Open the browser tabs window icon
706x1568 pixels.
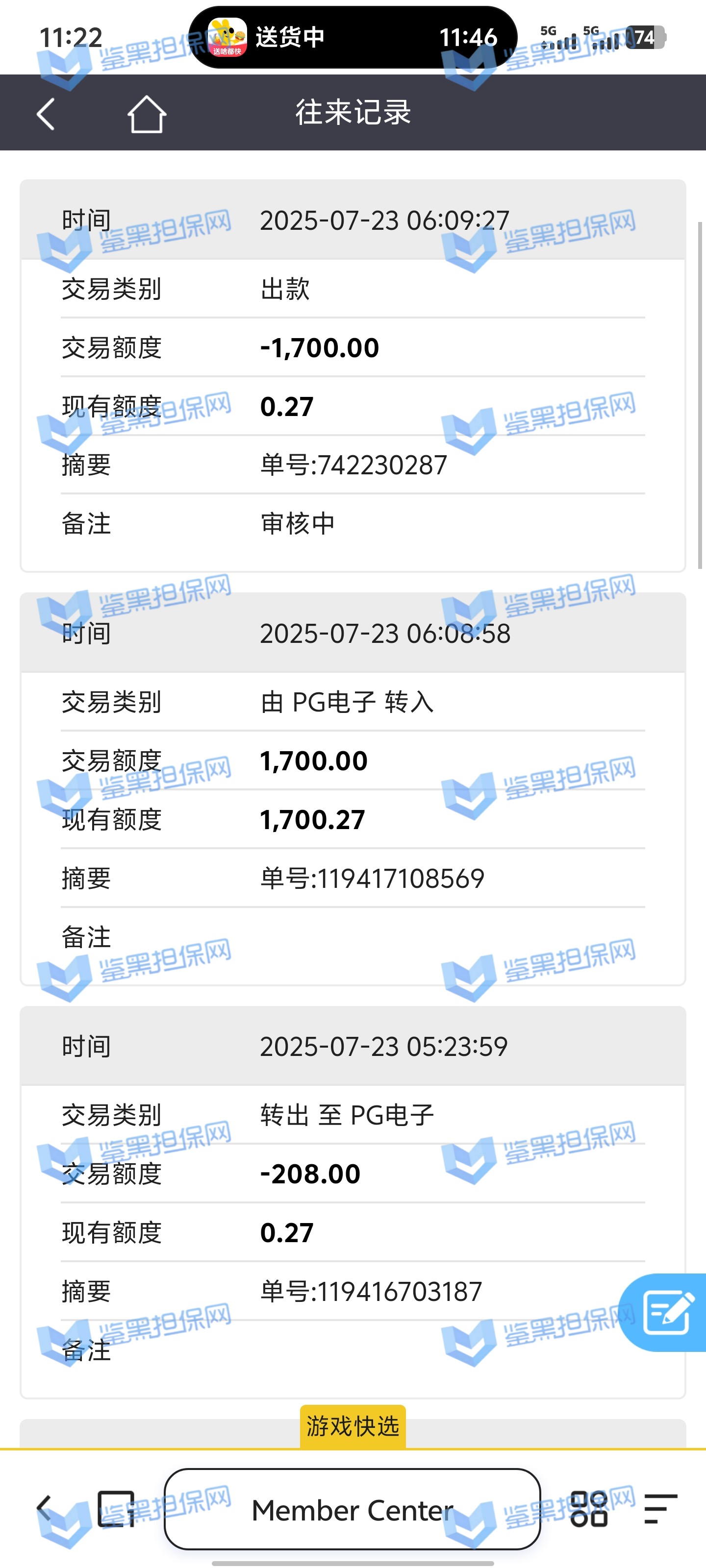[116, 1509]
